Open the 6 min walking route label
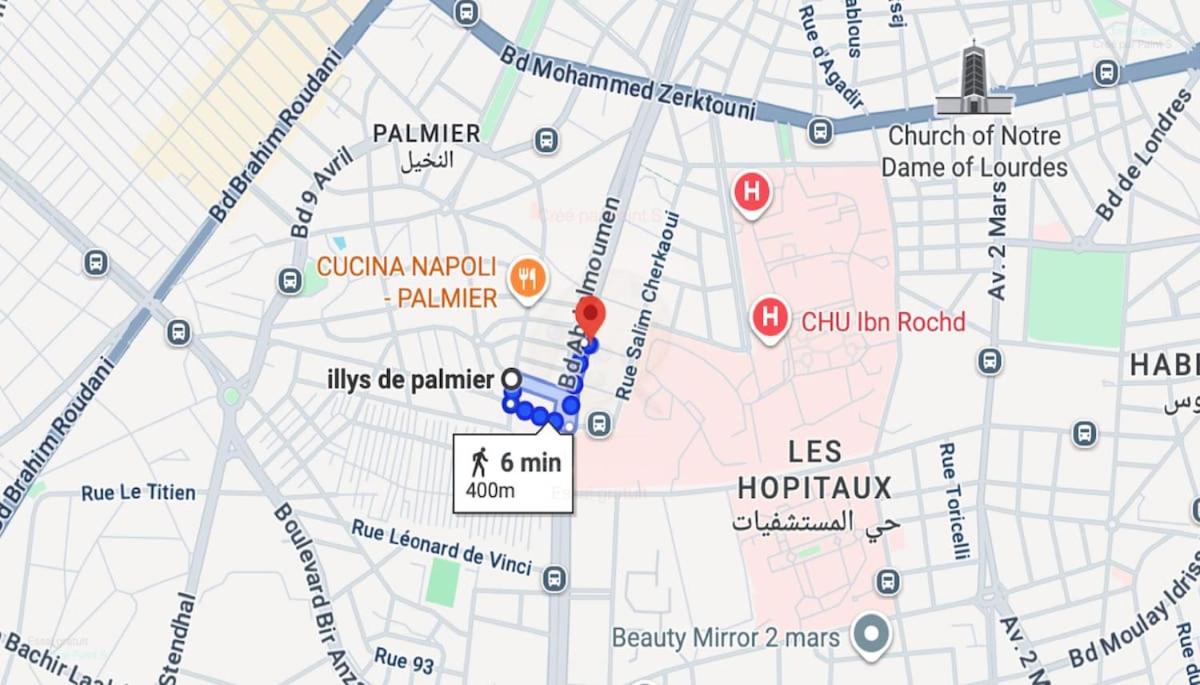Image resolution: width=1200 pixels, height=685 pixels. [513, 474]
